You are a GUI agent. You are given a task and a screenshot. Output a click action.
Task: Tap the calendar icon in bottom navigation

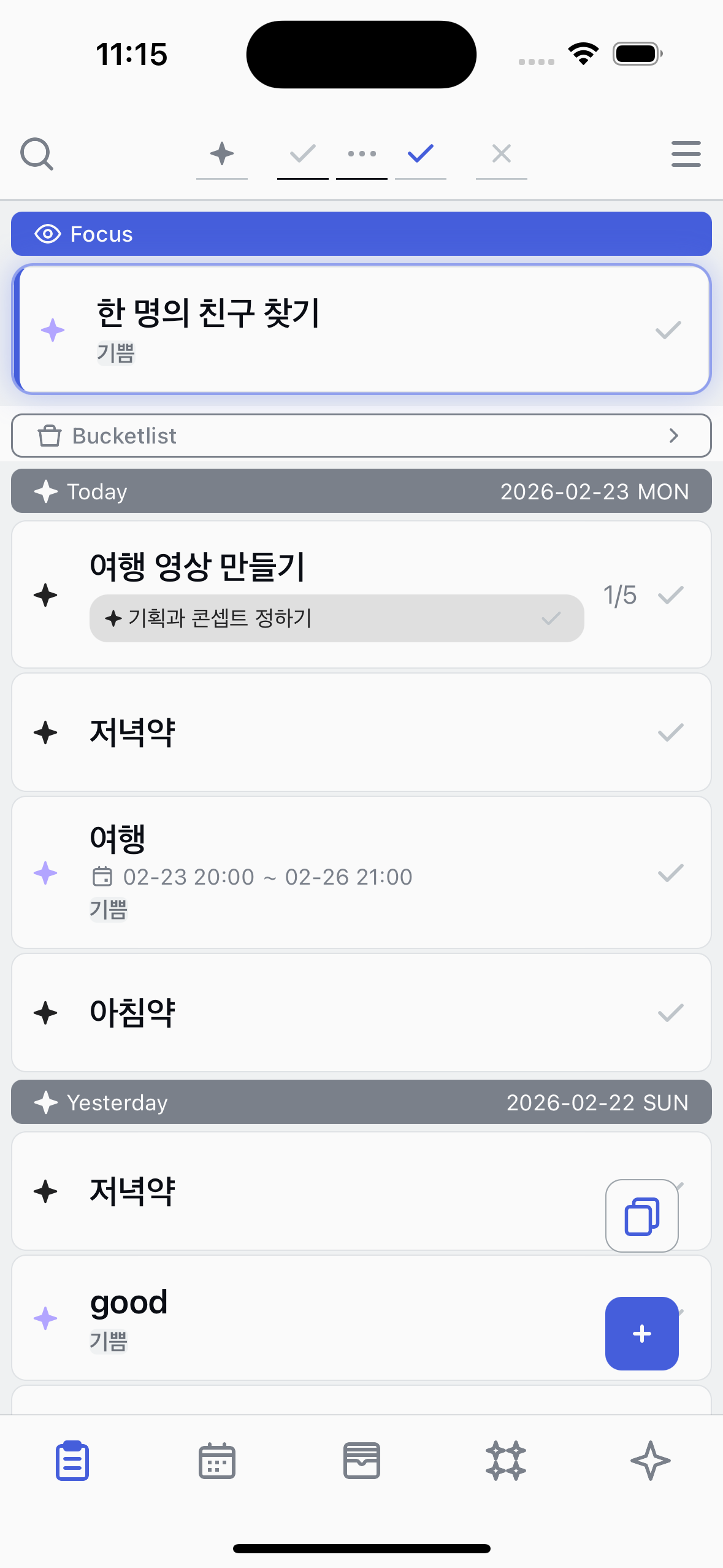click(216, 1460)
